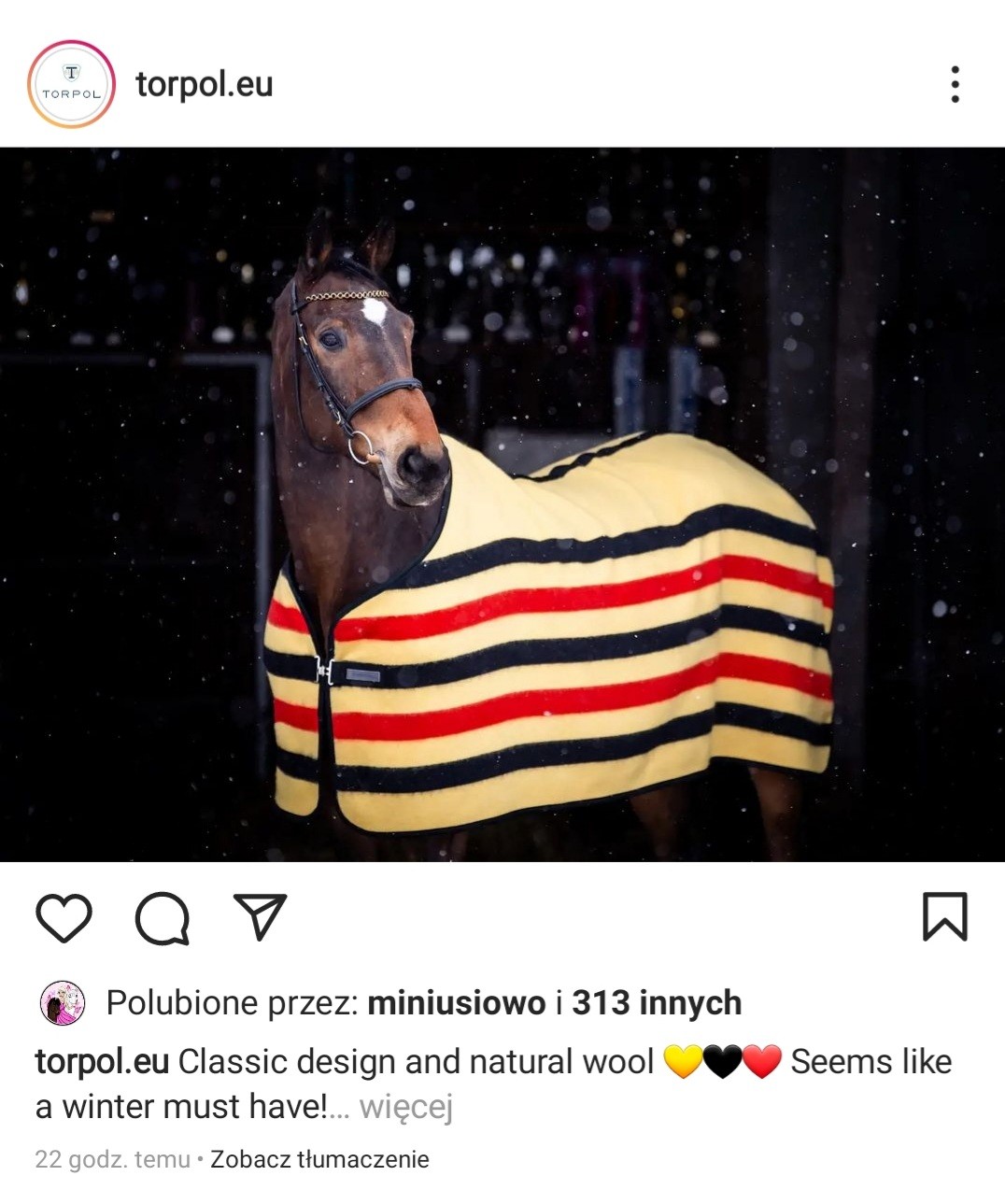Screen dimensions: 1005x1204
Task: Open comments with the speech bubble icon
Action: pos(163,917)
